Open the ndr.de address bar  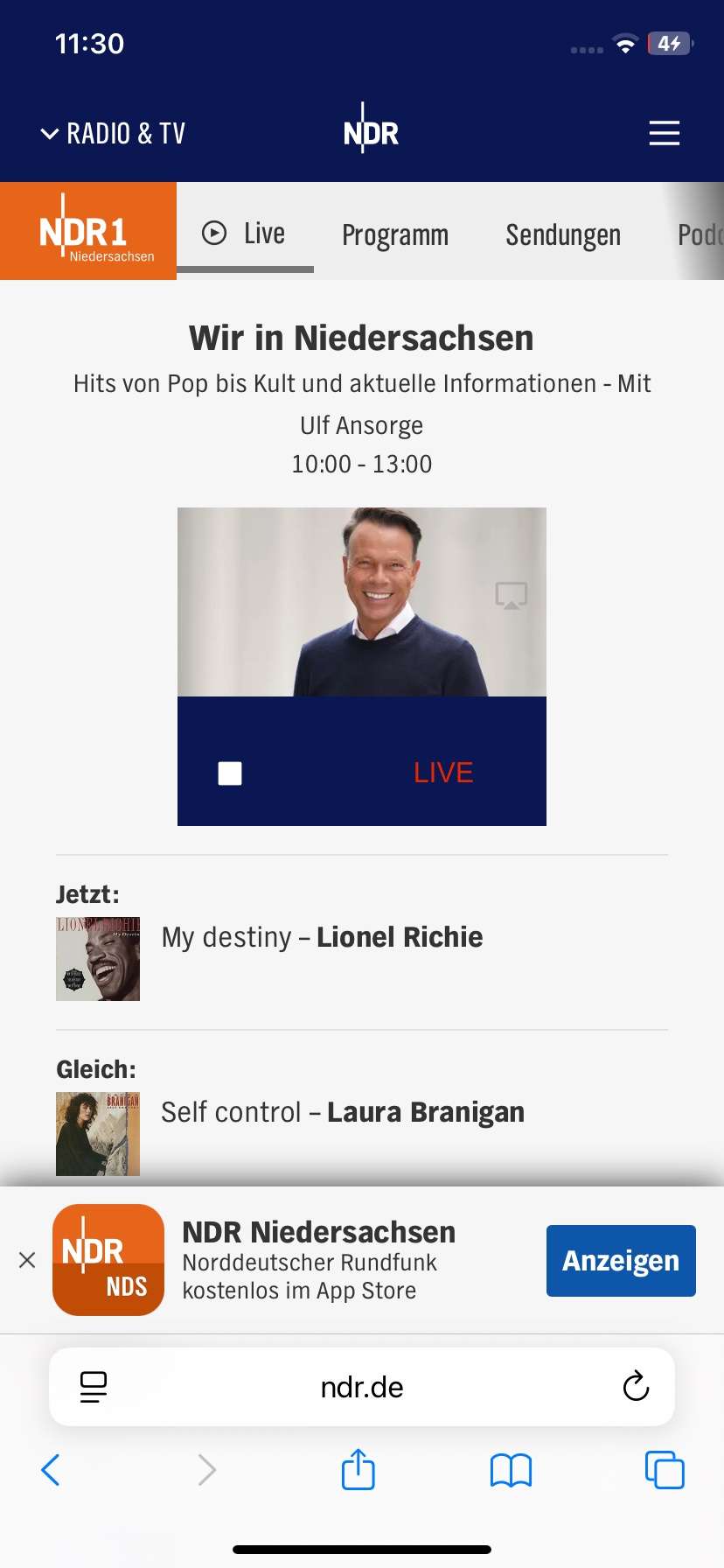[x=362, y=1387]
